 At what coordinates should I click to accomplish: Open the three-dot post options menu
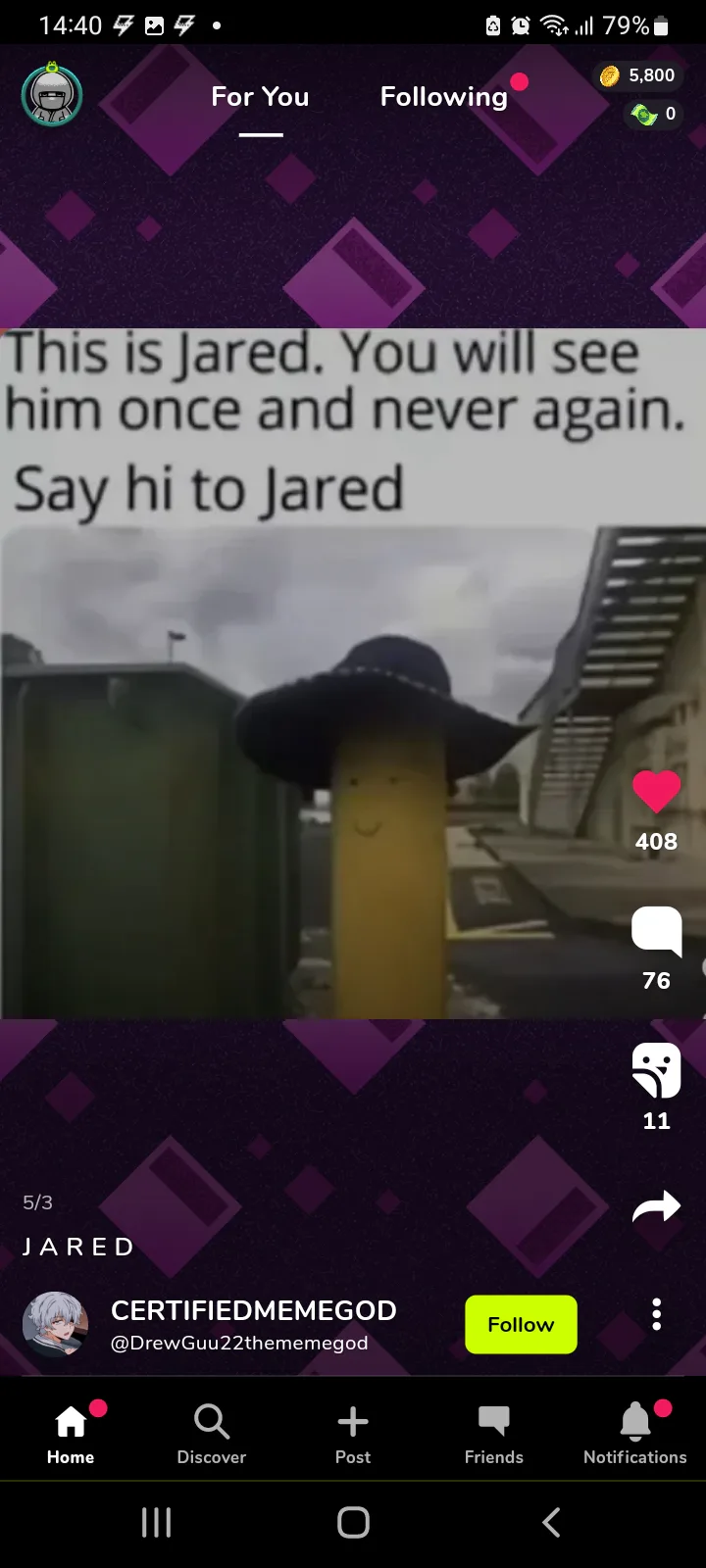click(x=657, y=1314)
